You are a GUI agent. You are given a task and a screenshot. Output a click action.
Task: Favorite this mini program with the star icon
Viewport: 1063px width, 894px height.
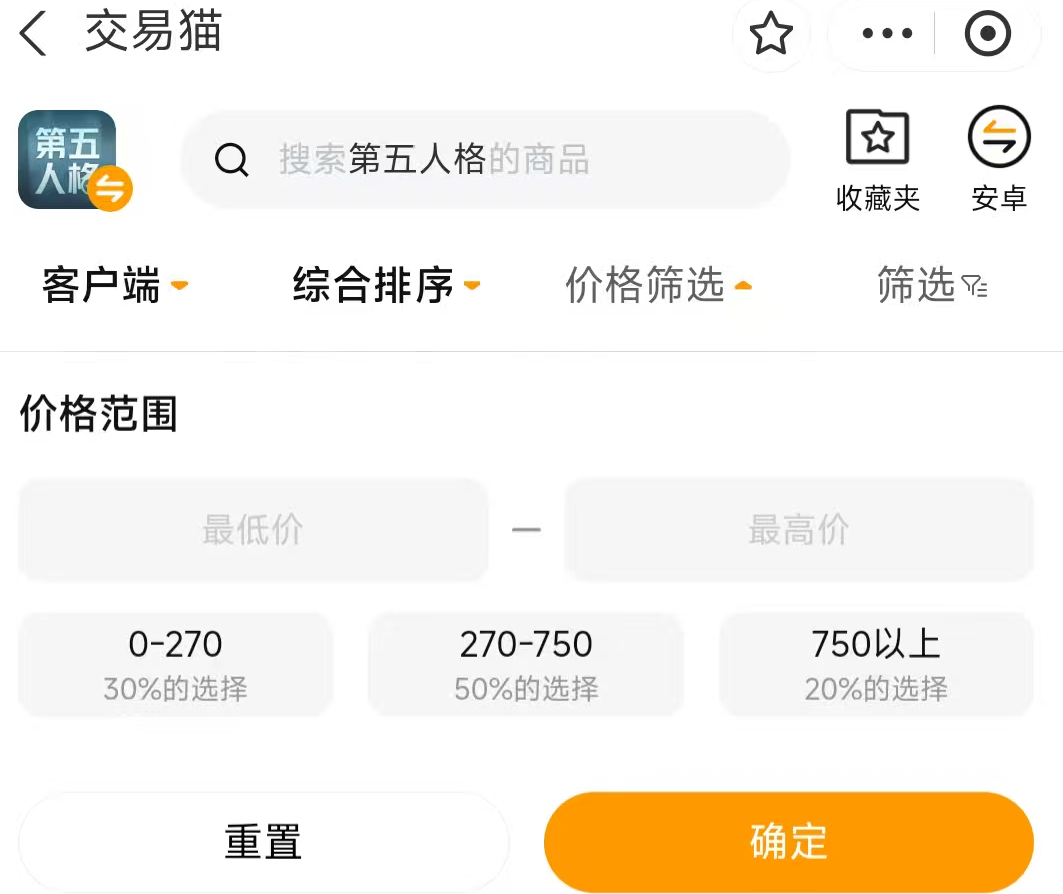tap(771, 35)
